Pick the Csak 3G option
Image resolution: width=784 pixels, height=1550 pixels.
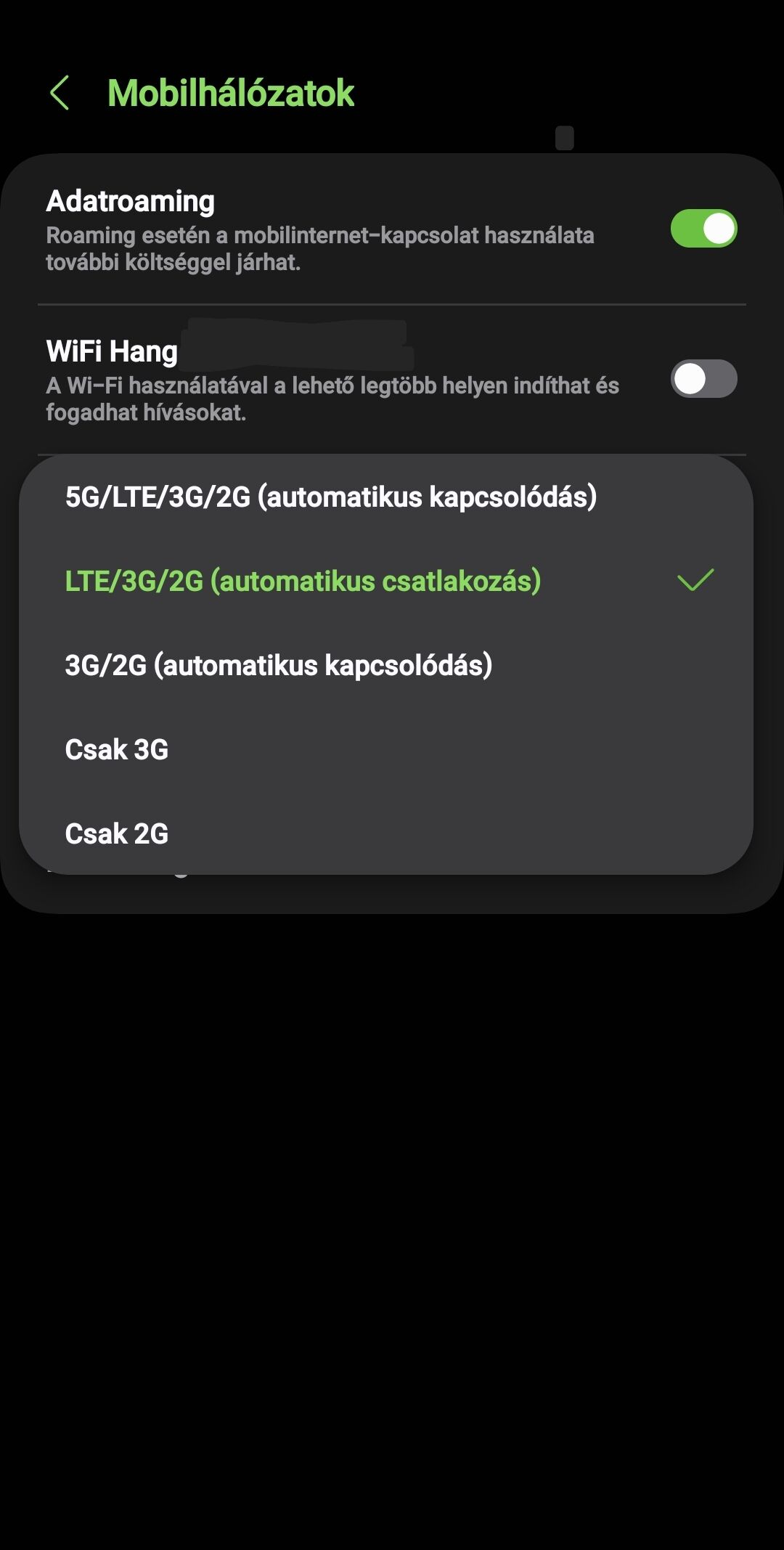click(386, 749)
